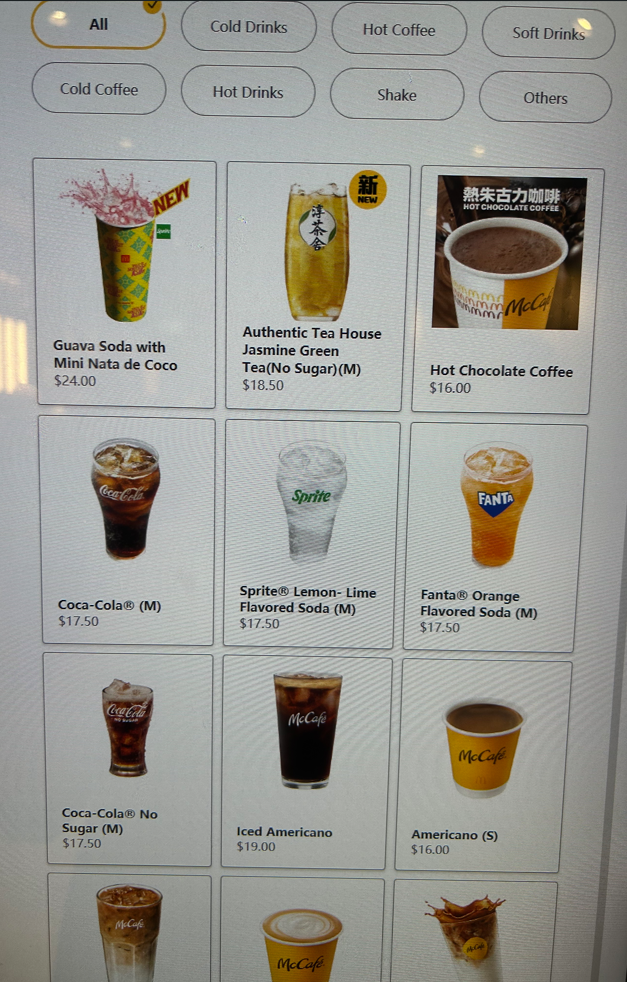Pick the Coca-Cola (M) drink
Image resolution: width=627 pixels, height=982 pixels.
pyautogui.click(x=126, y=530)
